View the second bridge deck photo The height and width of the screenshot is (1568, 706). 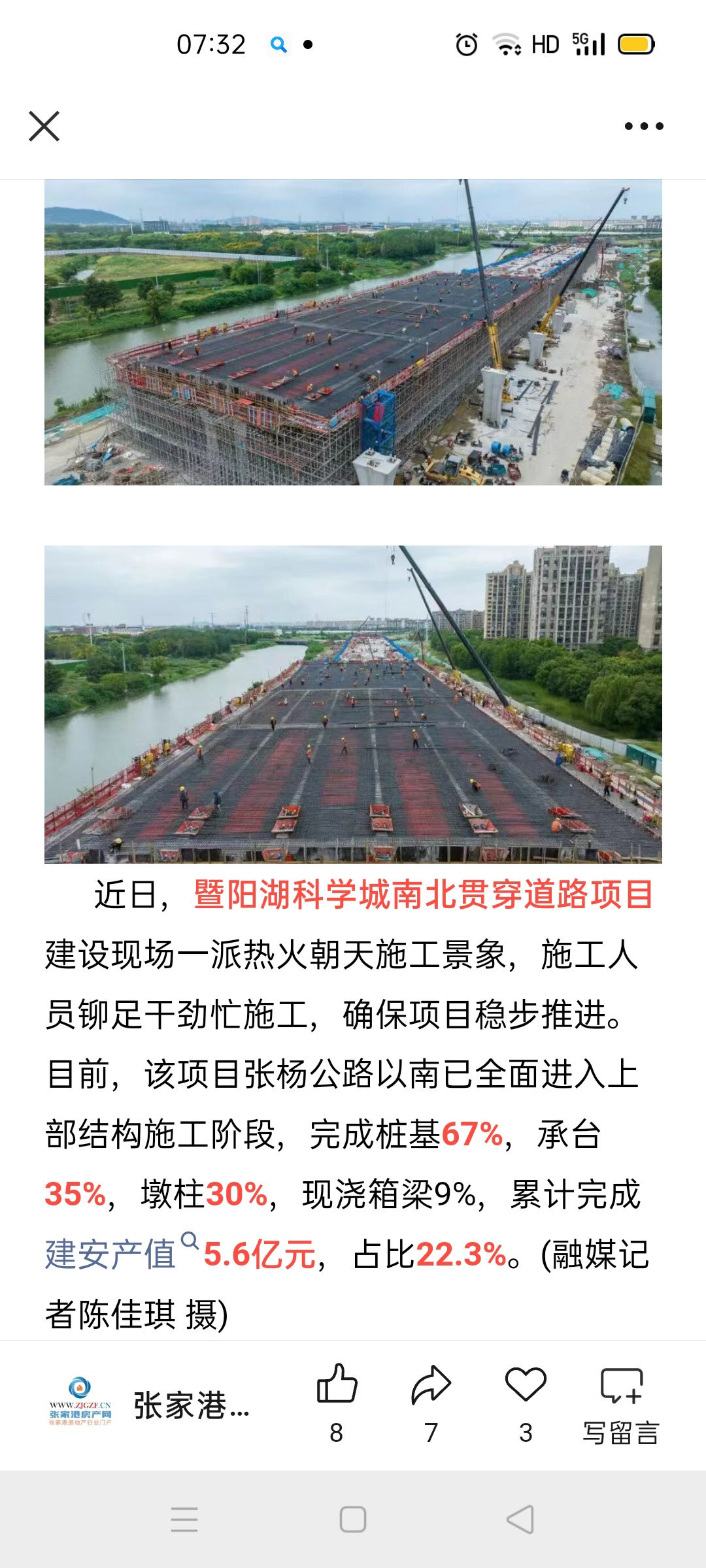click(x=353, y=704)
